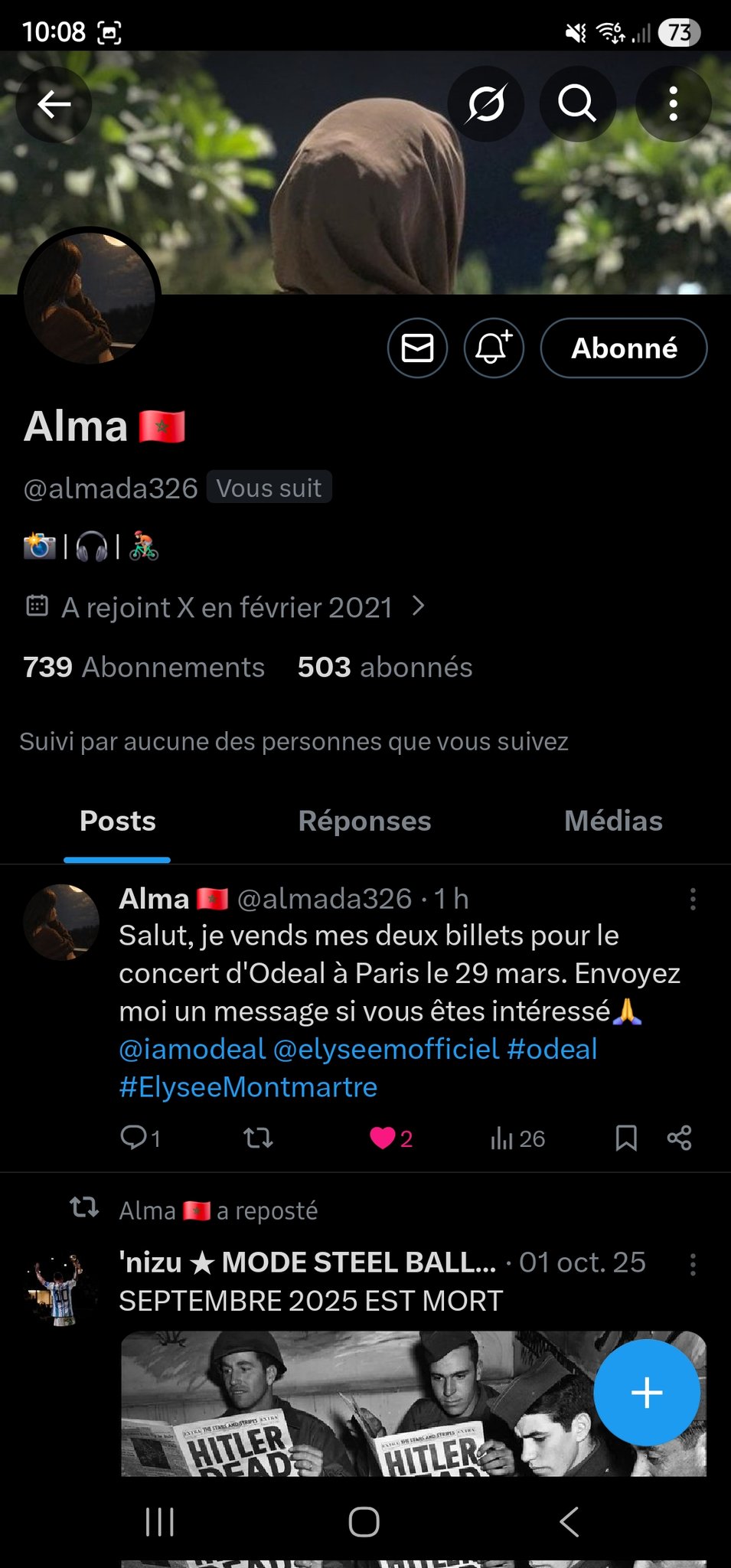
Task: Open Alma's profile picture
Action: pos(89,297)
